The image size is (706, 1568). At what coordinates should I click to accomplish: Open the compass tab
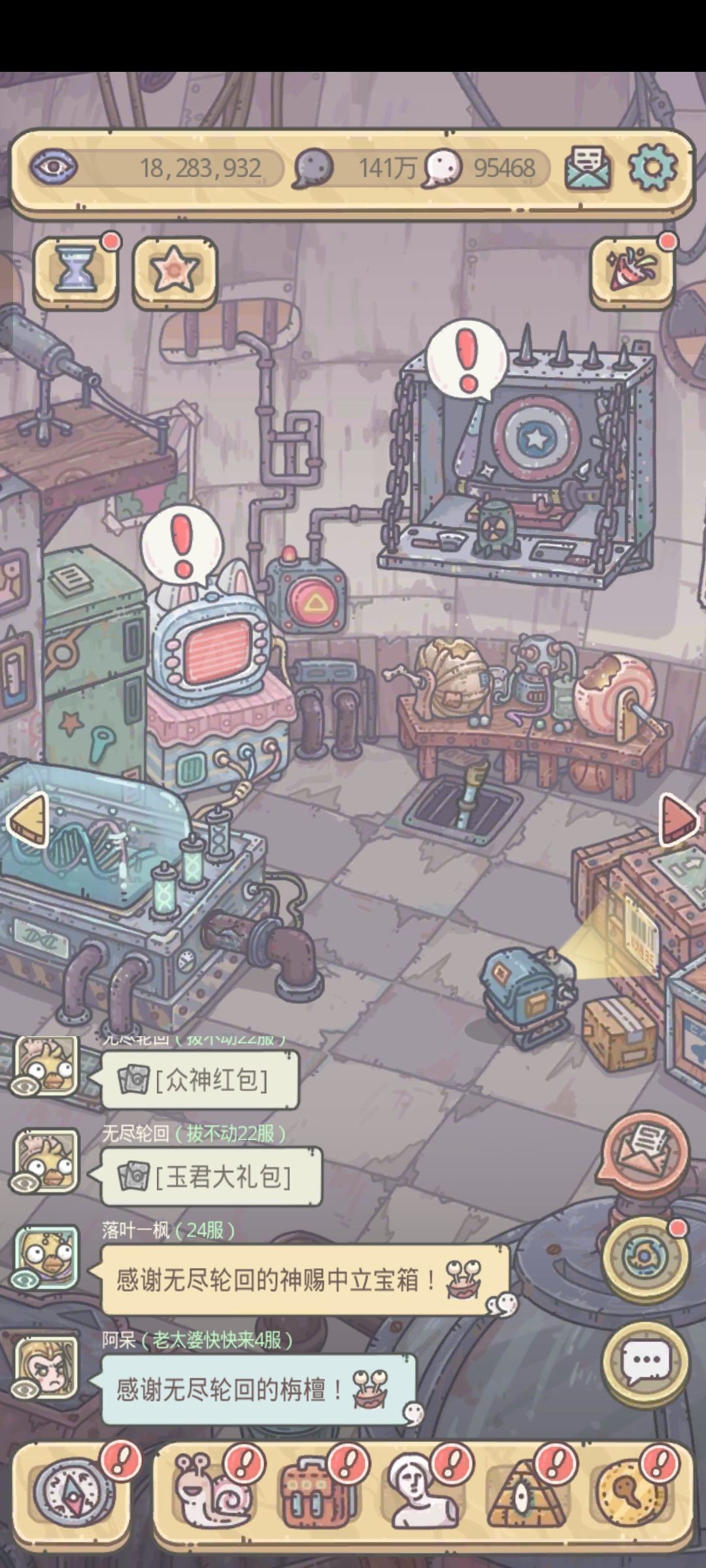click(73, 1494)
